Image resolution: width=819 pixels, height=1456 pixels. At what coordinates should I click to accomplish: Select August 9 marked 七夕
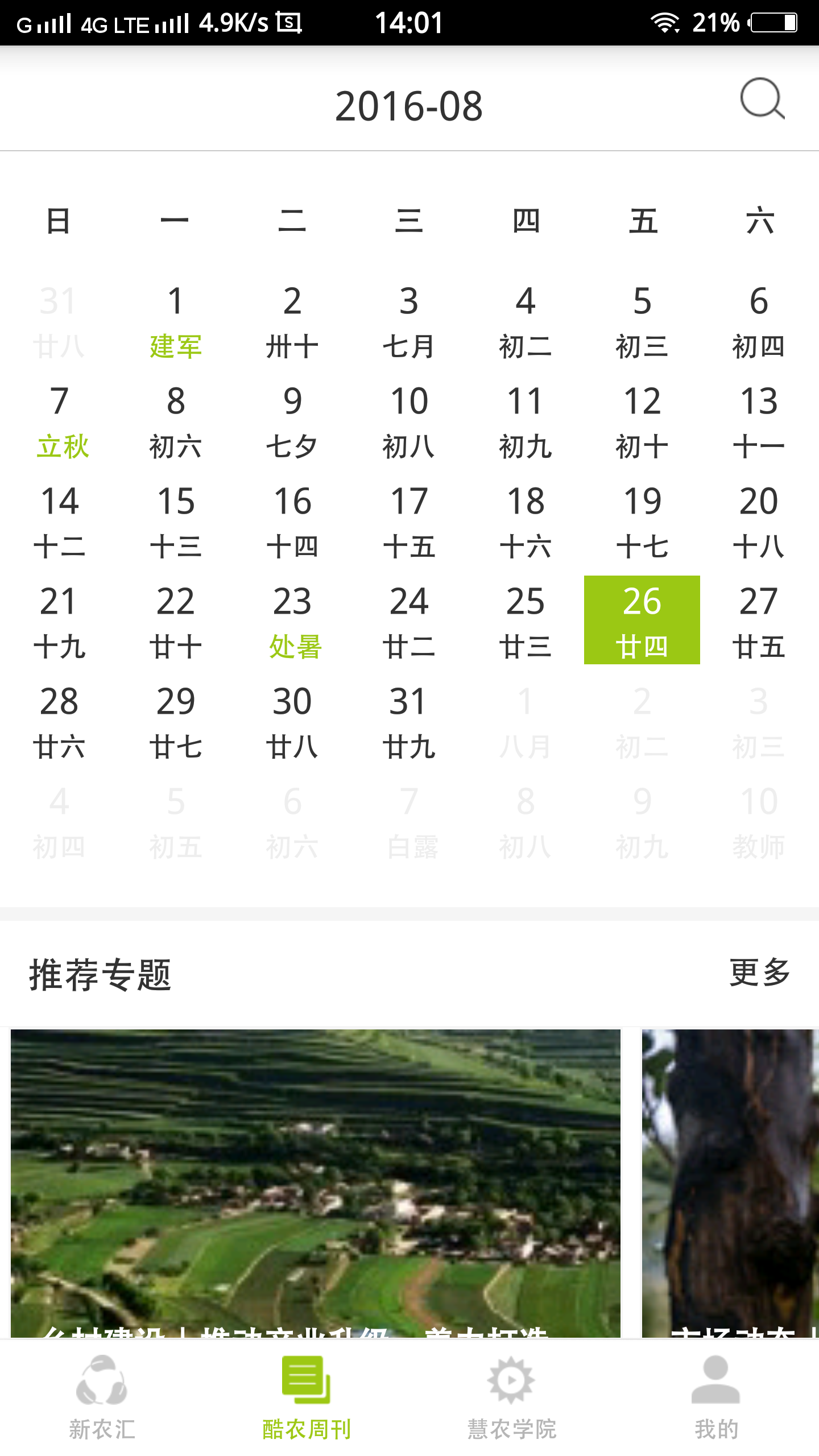pos(292,421)
